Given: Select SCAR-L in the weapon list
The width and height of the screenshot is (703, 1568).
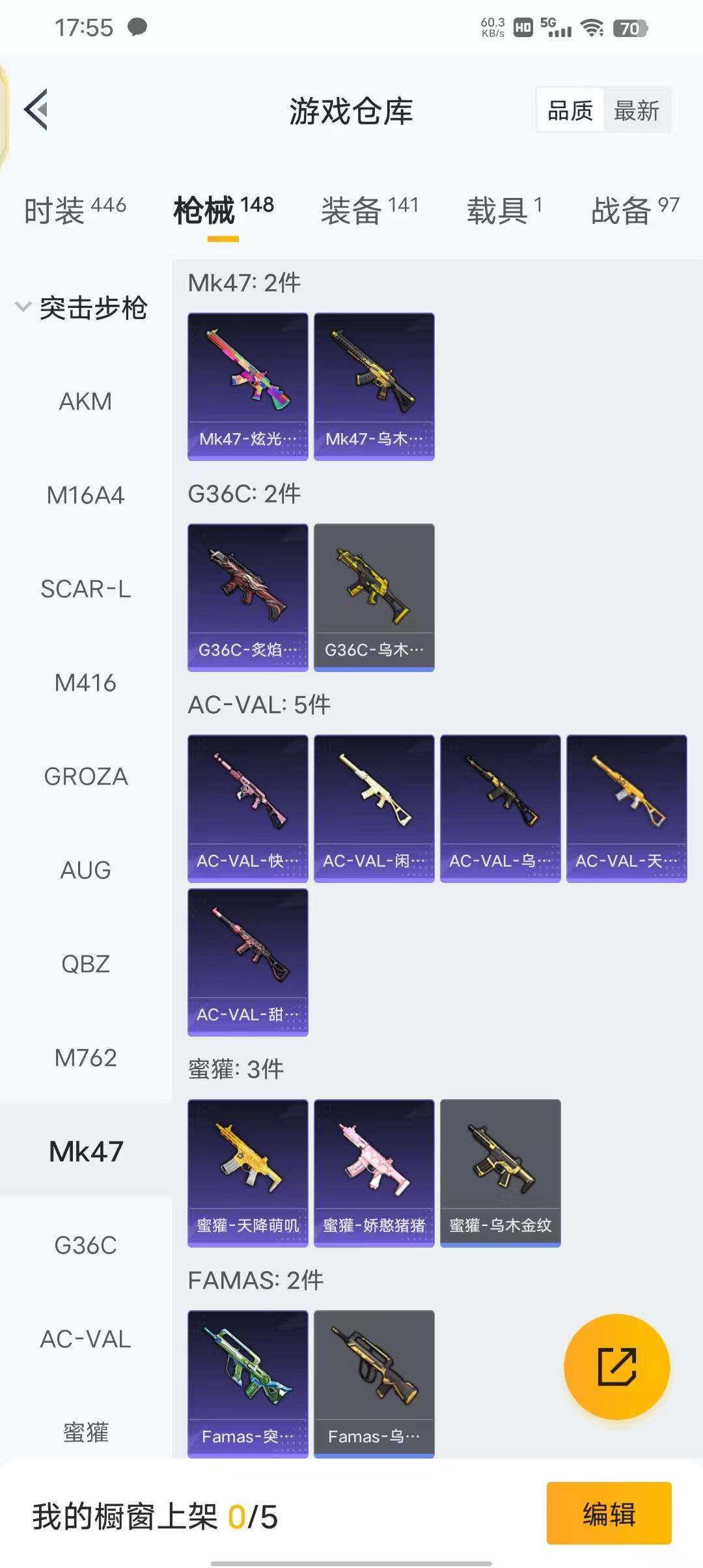Looking at the screenshot, I should [x=85, y=589].
